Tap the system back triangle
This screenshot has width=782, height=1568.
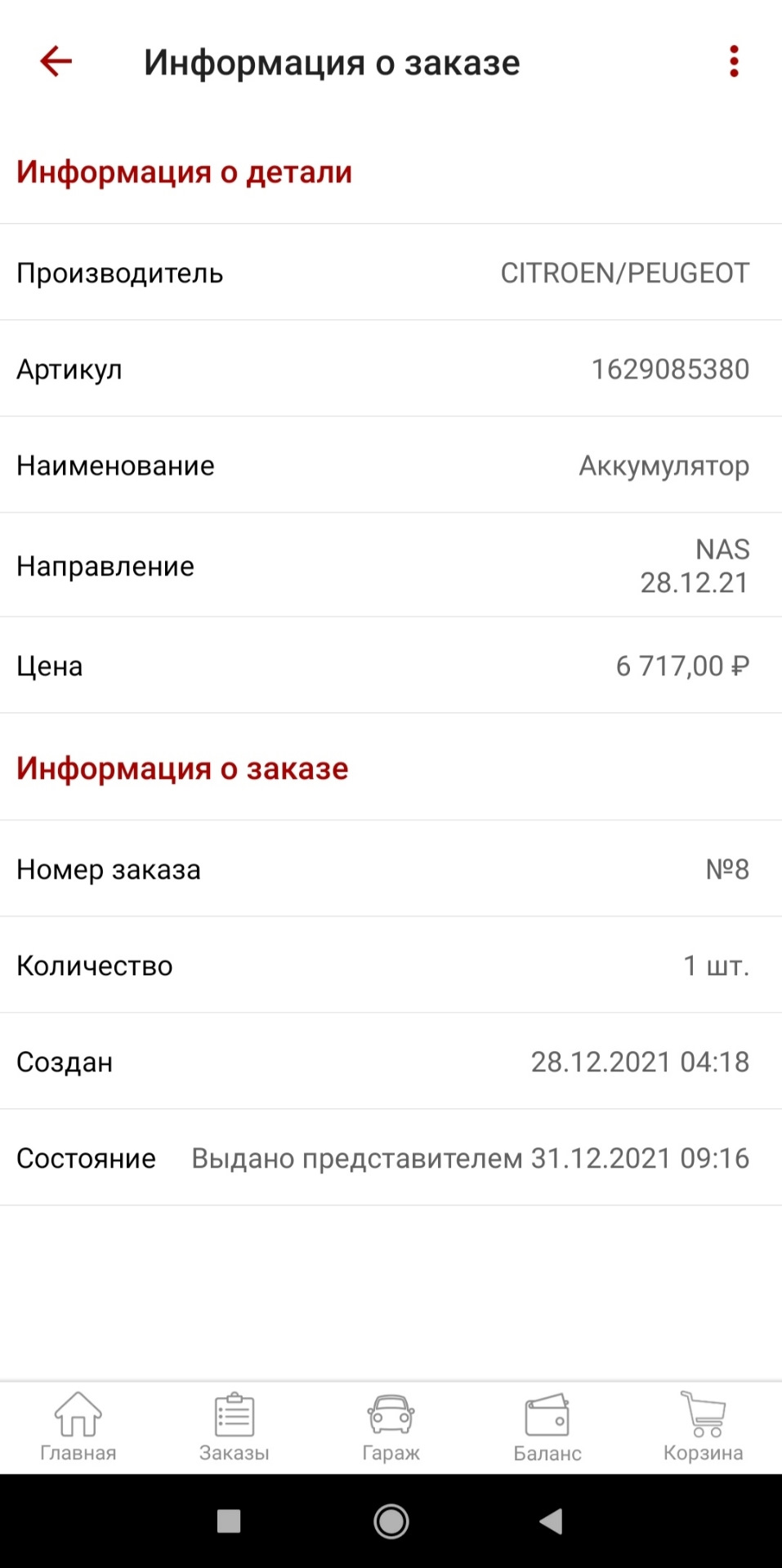(552, 1521)
